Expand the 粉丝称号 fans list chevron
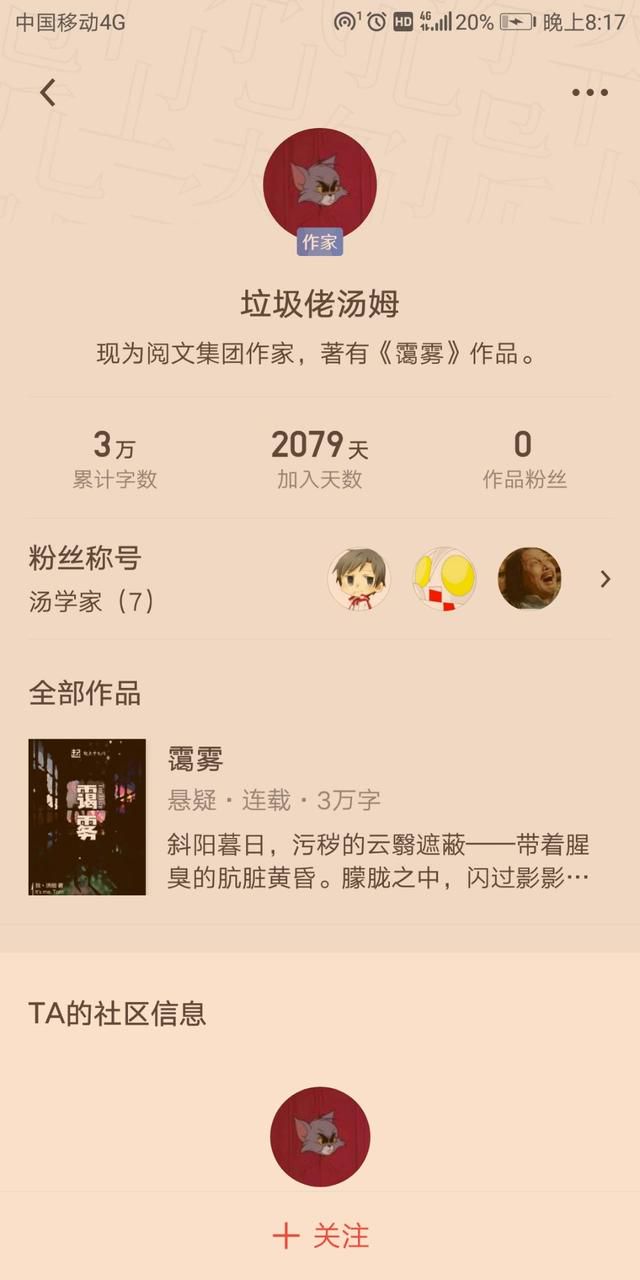 click(605, 579)
